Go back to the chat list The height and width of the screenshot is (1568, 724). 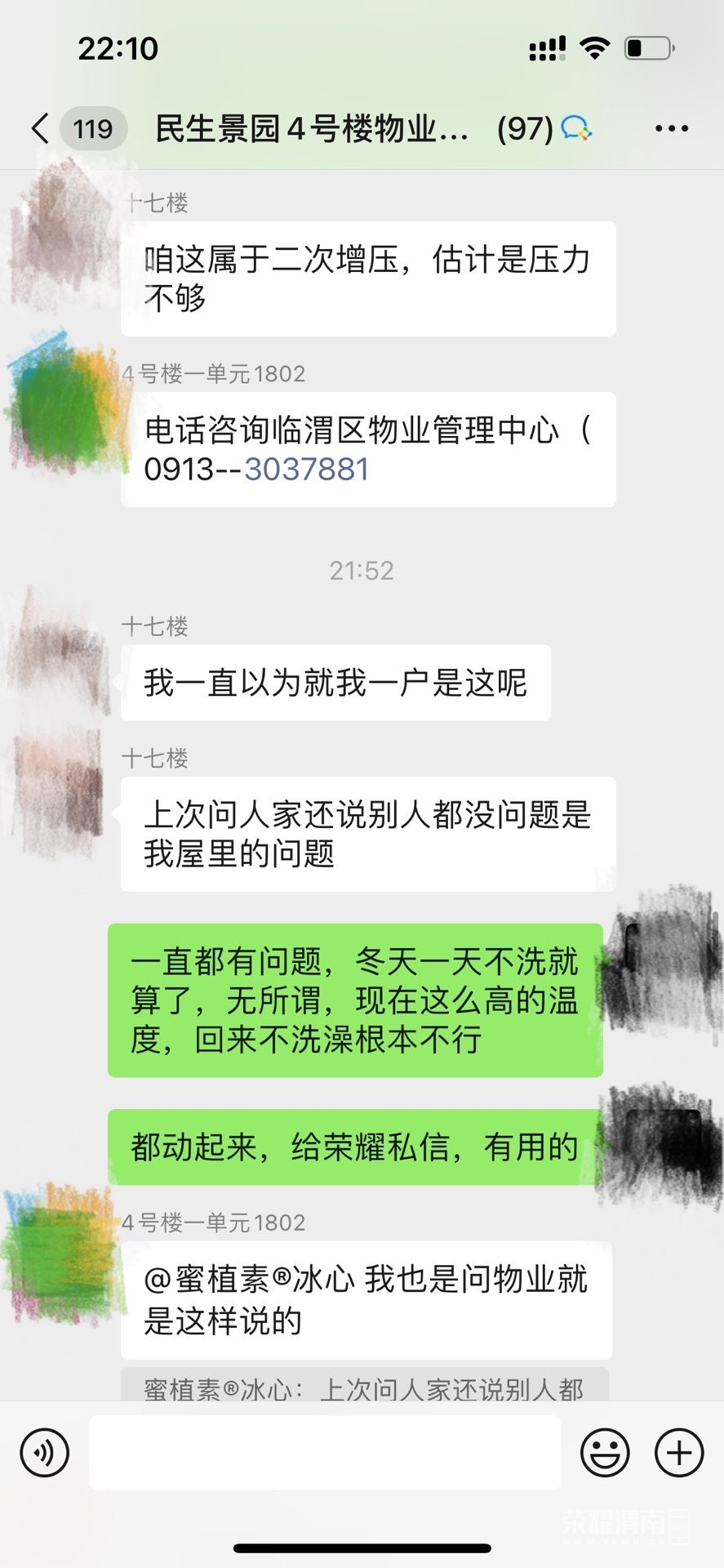point(41,128)
